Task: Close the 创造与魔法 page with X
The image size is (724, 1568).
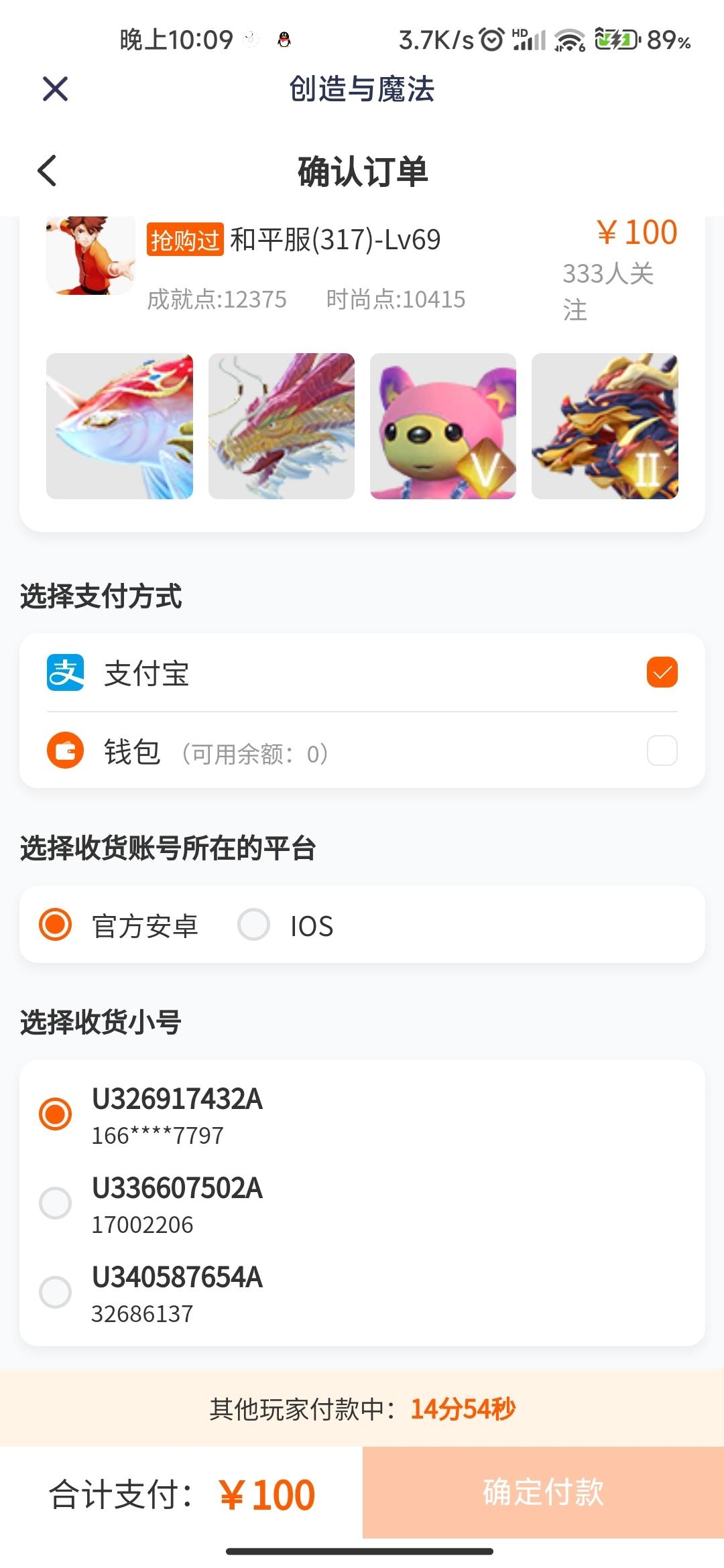Action: 54,89
